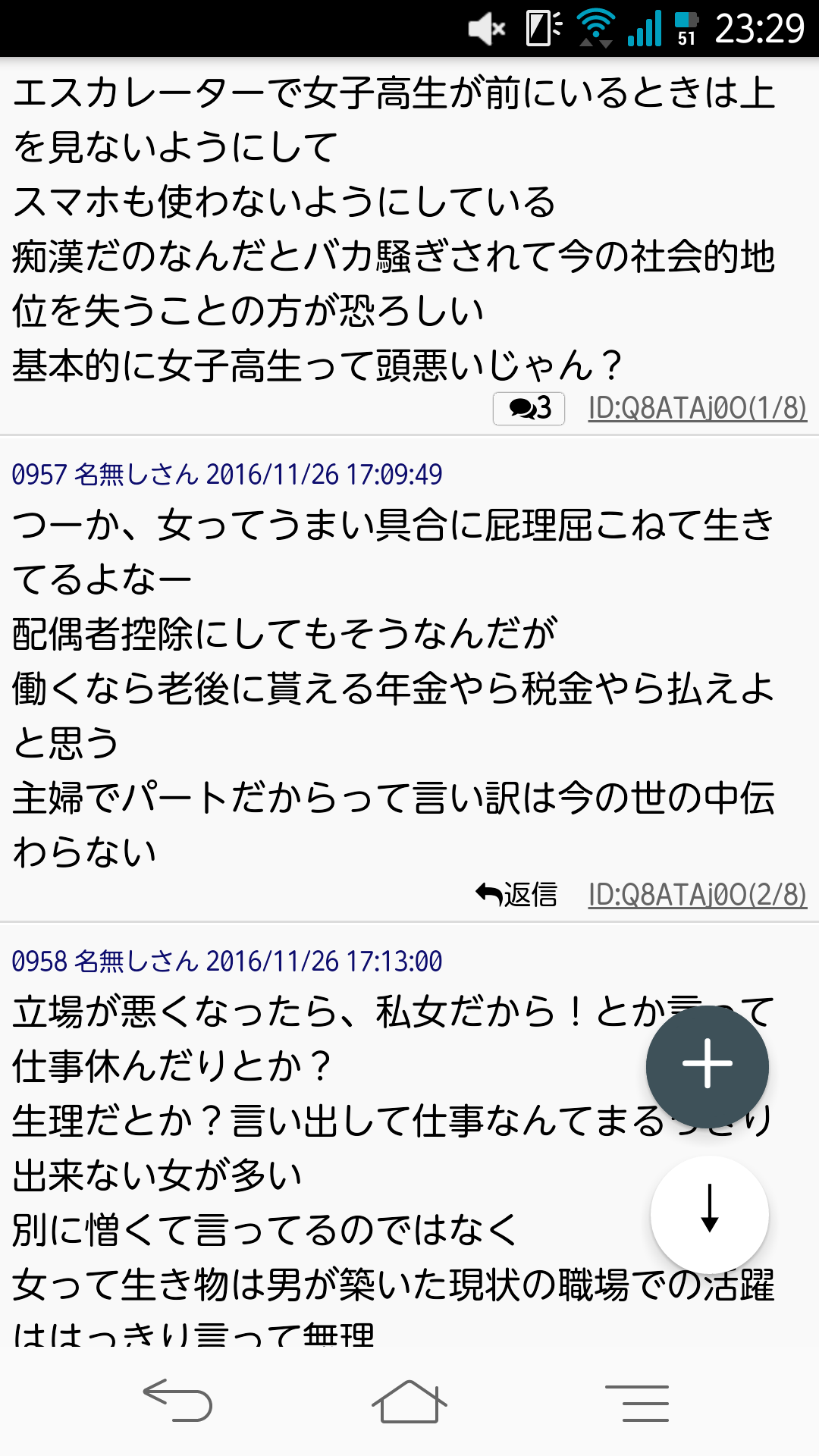The width and height of the screenshot is (819, 1456).
Task: Reply to post 0957 via 返信
Action: coord(516,895)
